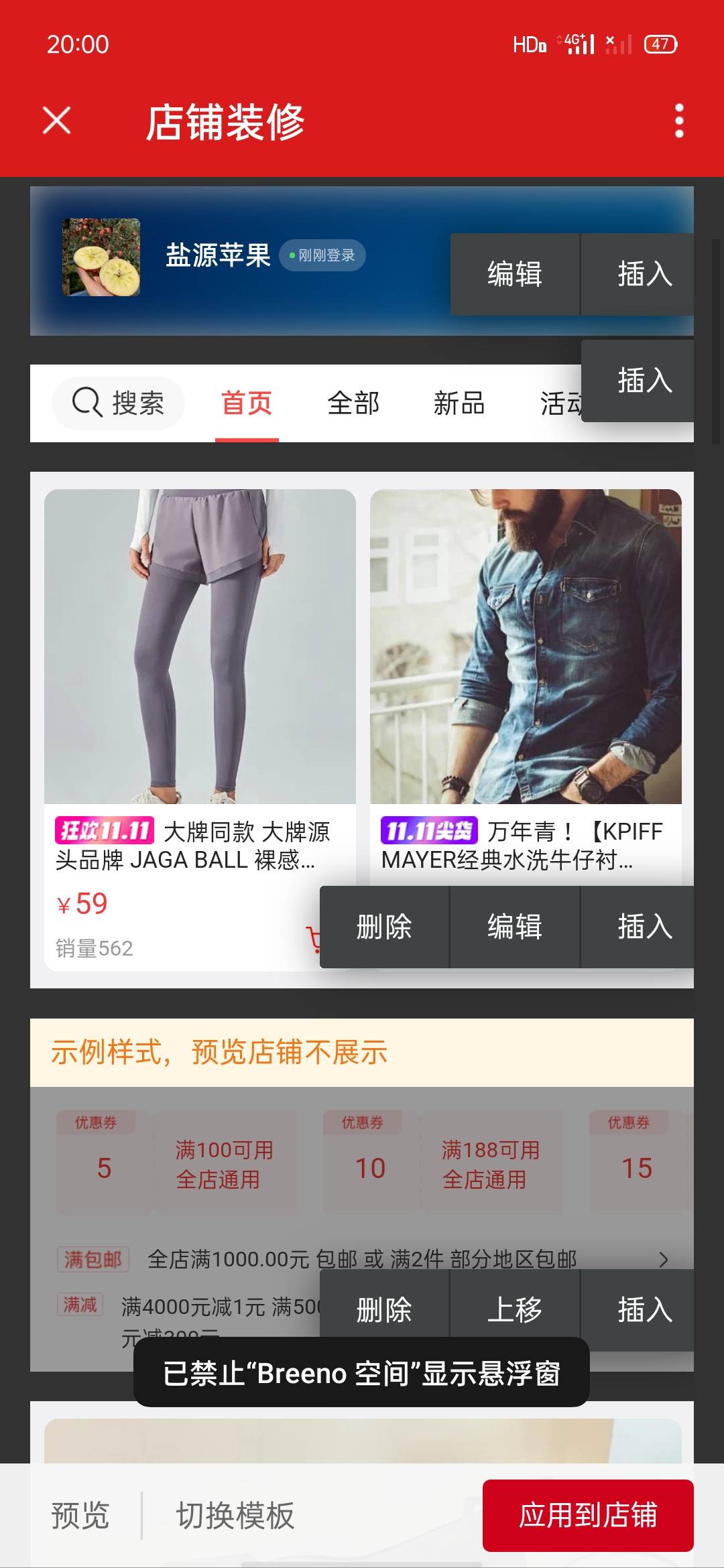Tap 切换模板 to switch template
The height and width of the screenshot is (1568, 724).
coord(235,1516)
